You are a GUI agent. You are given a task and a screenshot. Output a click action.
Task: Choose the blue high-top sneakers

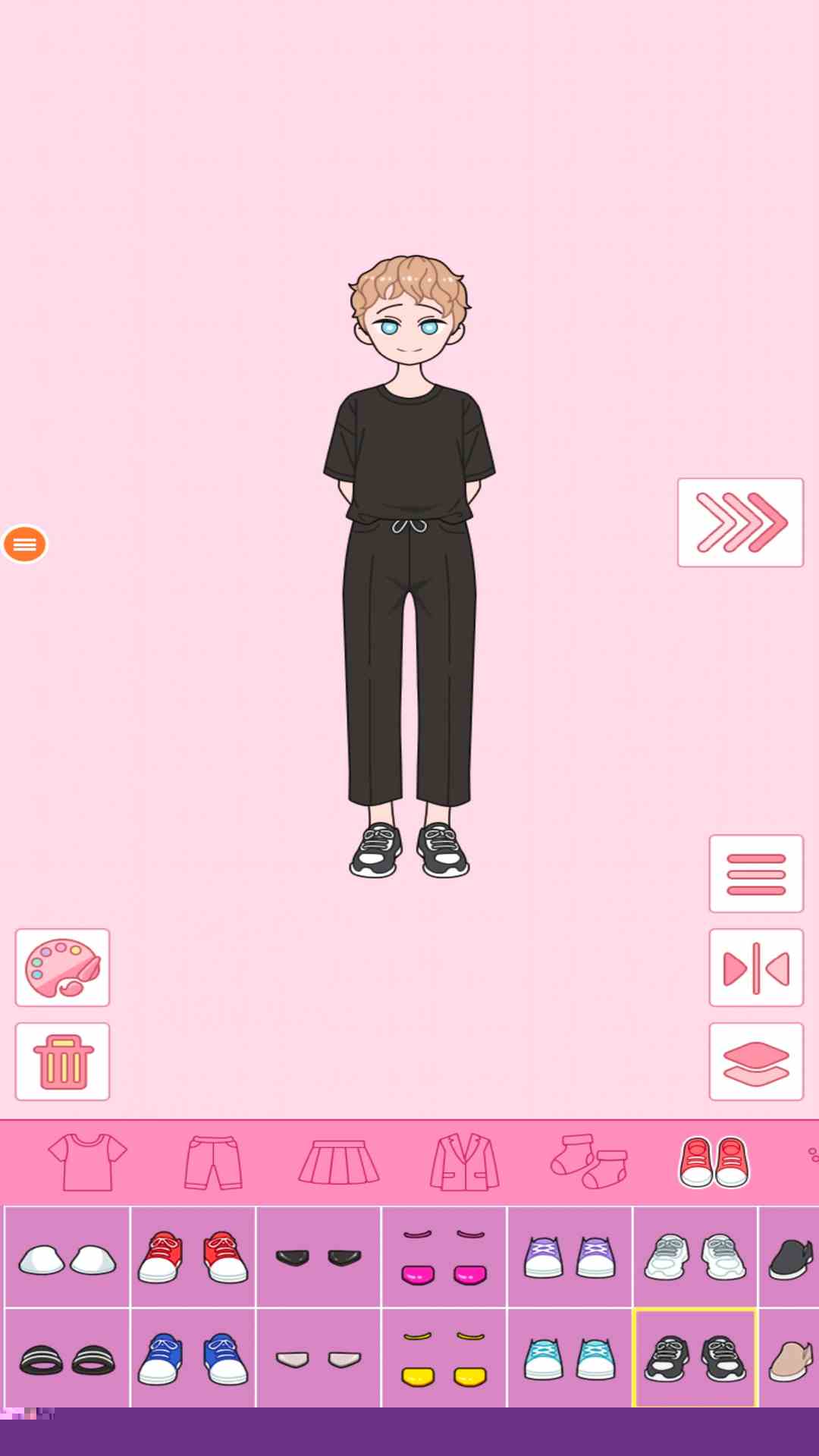193,1359
